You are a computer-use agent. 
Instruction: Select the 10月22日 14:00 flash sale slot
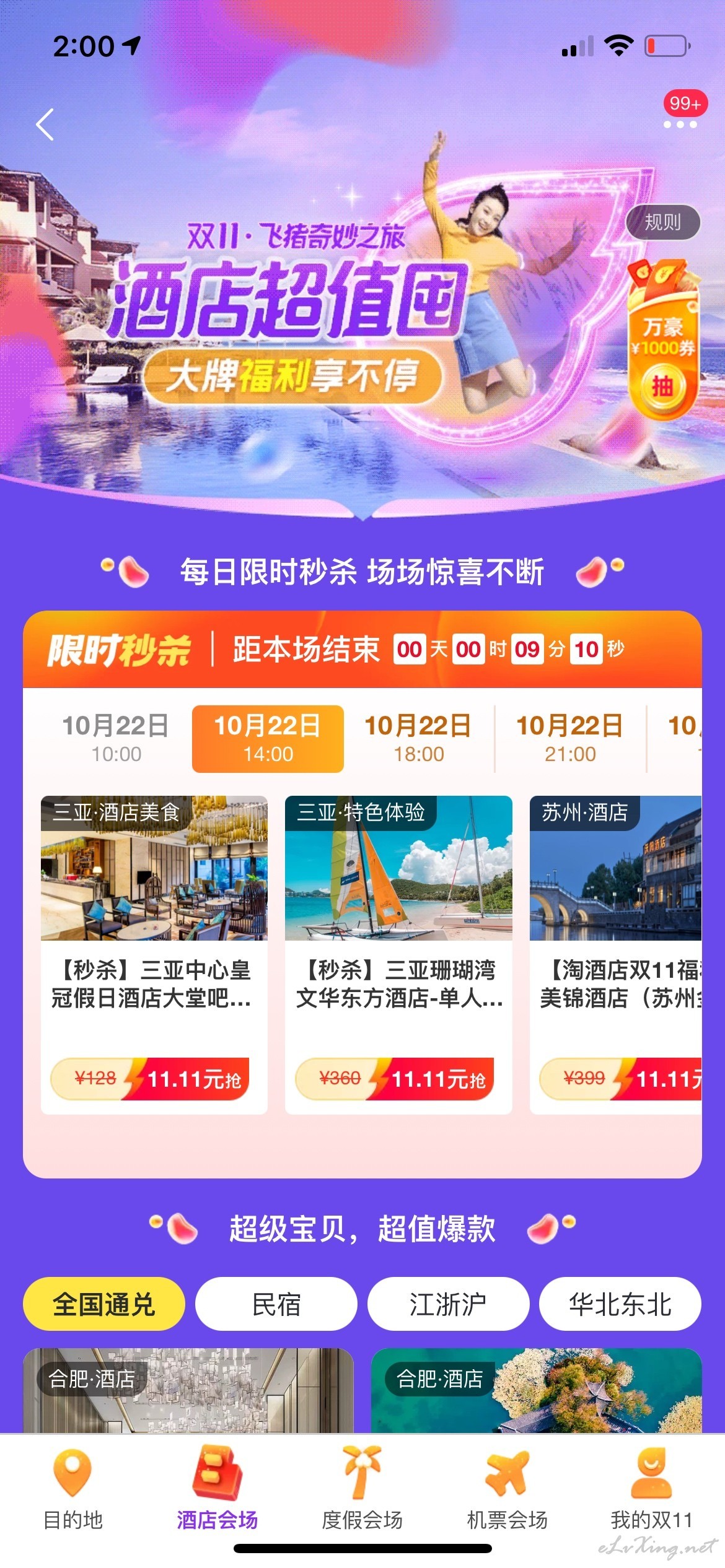click(268, 738)
